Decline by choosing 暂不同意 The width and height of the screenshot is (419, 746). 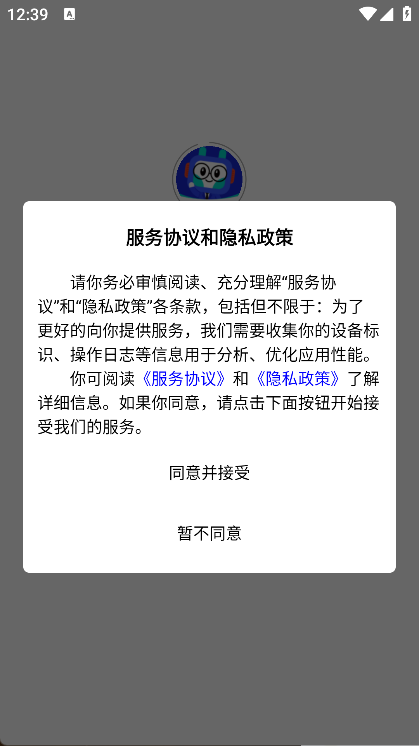(209, 533)
